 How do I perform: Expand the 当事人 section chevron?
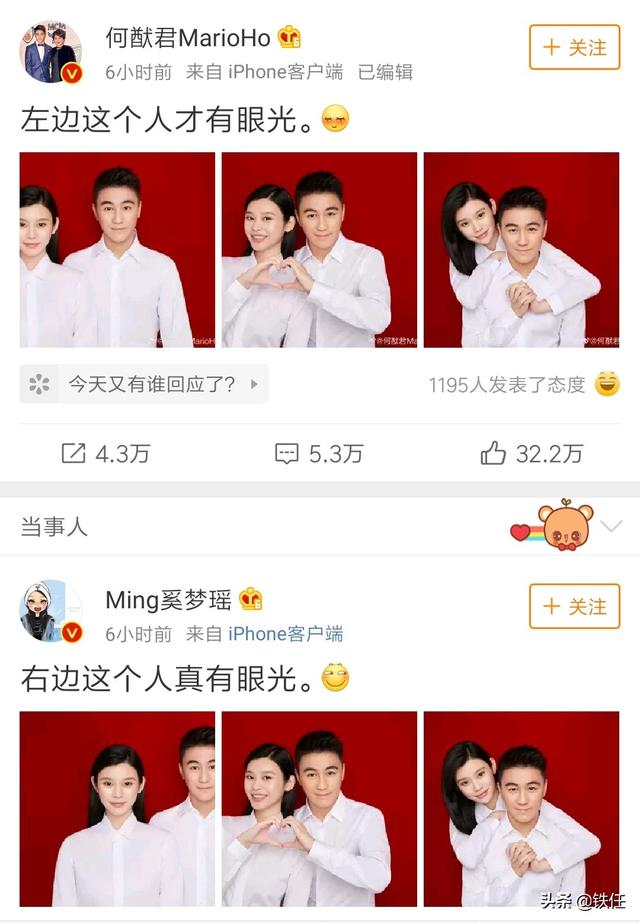point(611,526)
